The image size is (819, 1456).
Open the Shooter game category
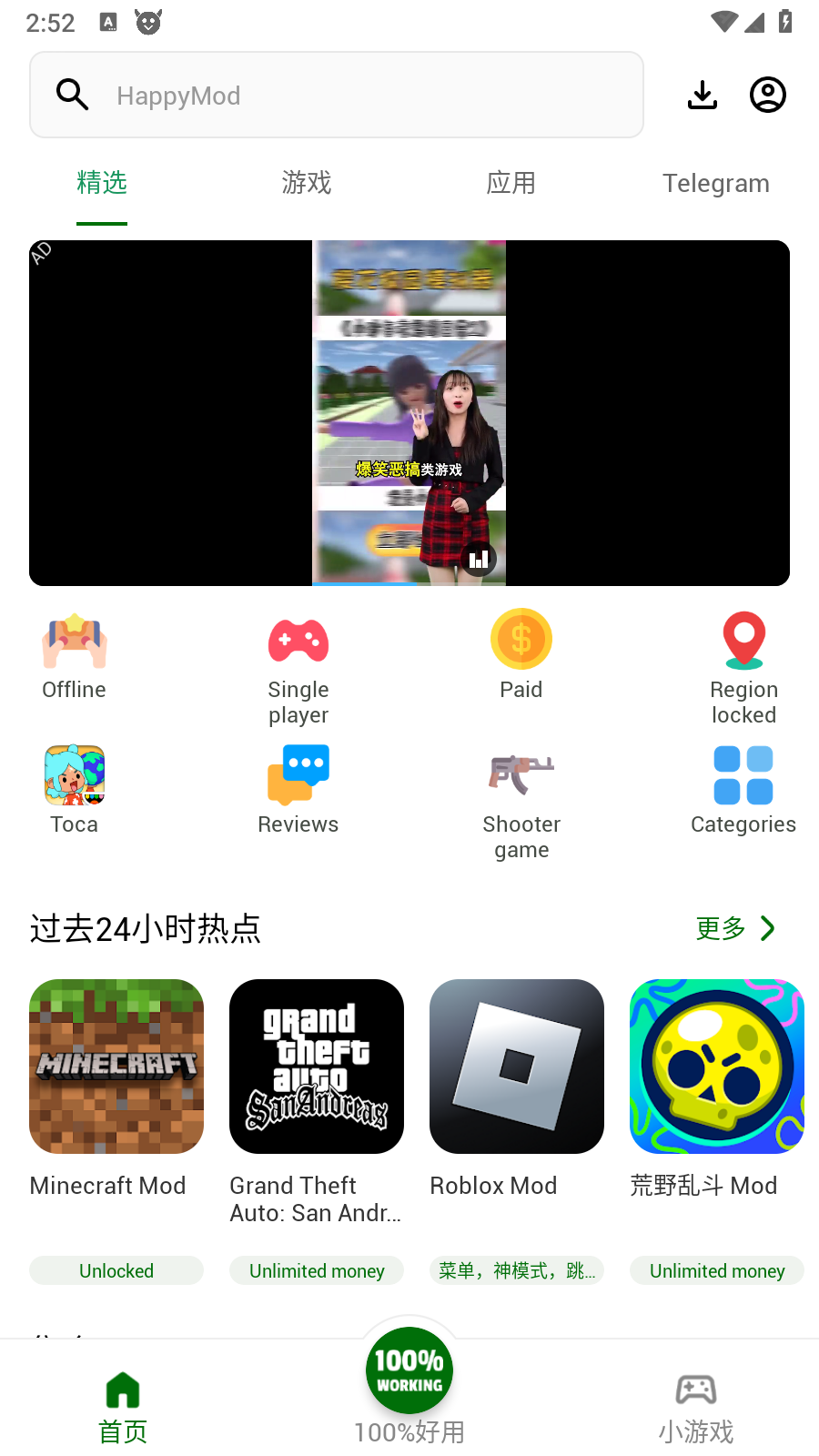tap(521, 801)
